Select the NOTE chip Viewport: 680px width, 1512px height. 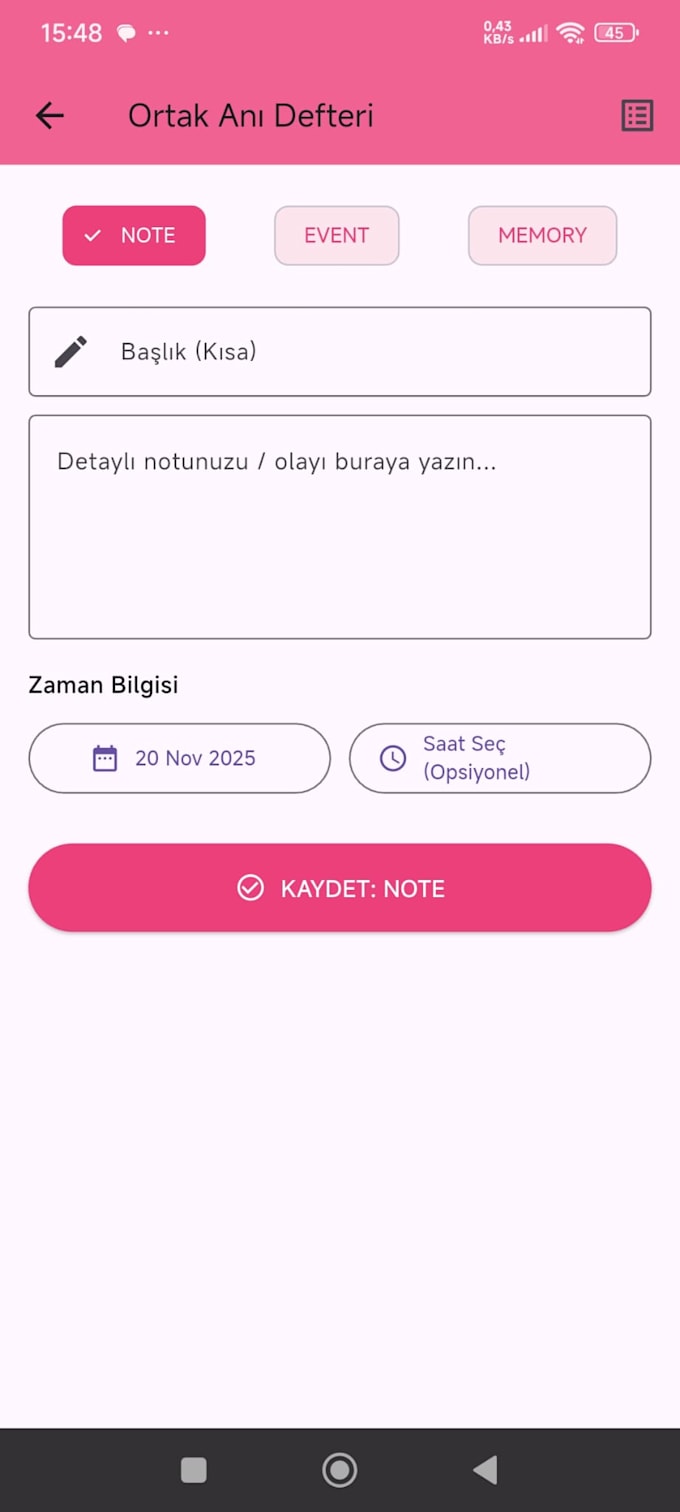point(134,235)
